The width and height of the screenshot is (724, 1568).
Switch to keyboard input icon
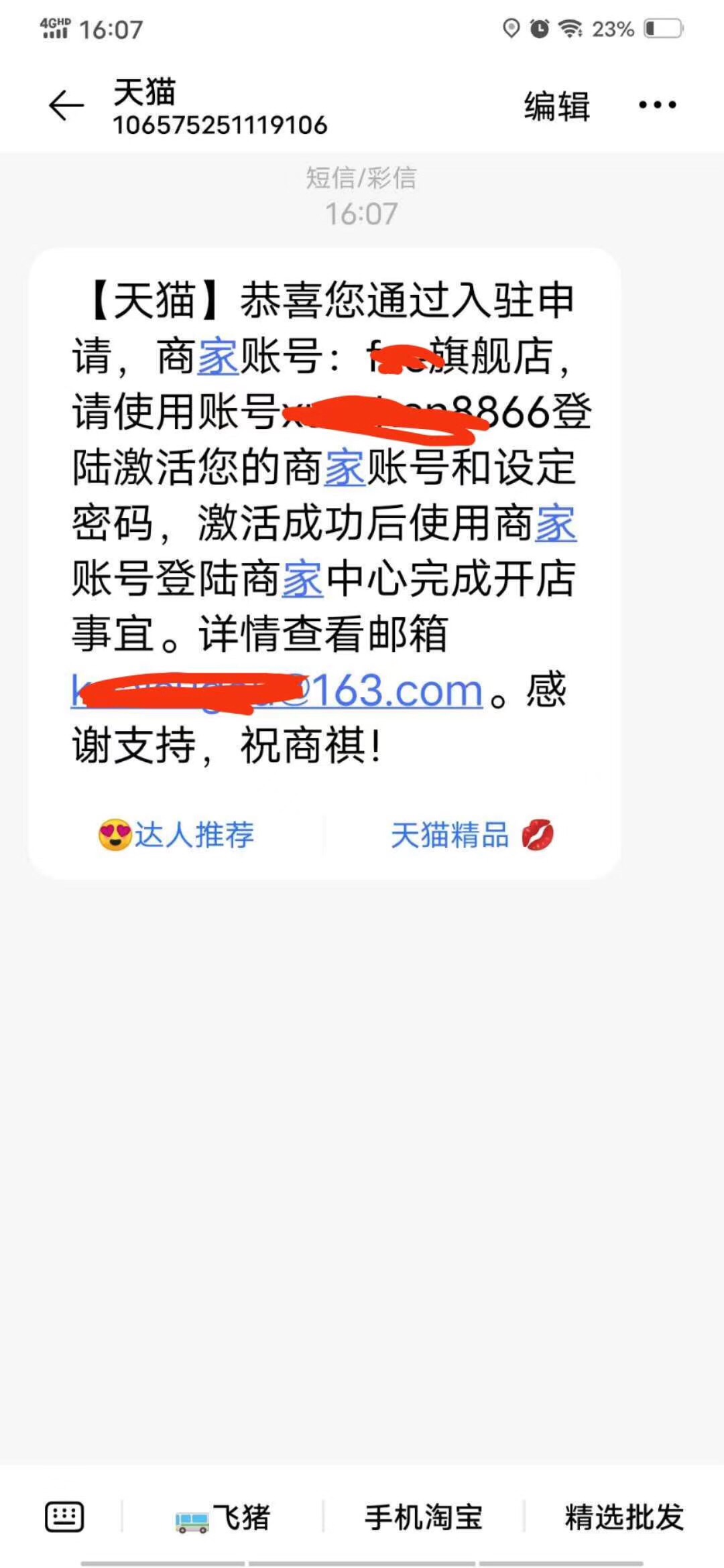coord(64,1516)
